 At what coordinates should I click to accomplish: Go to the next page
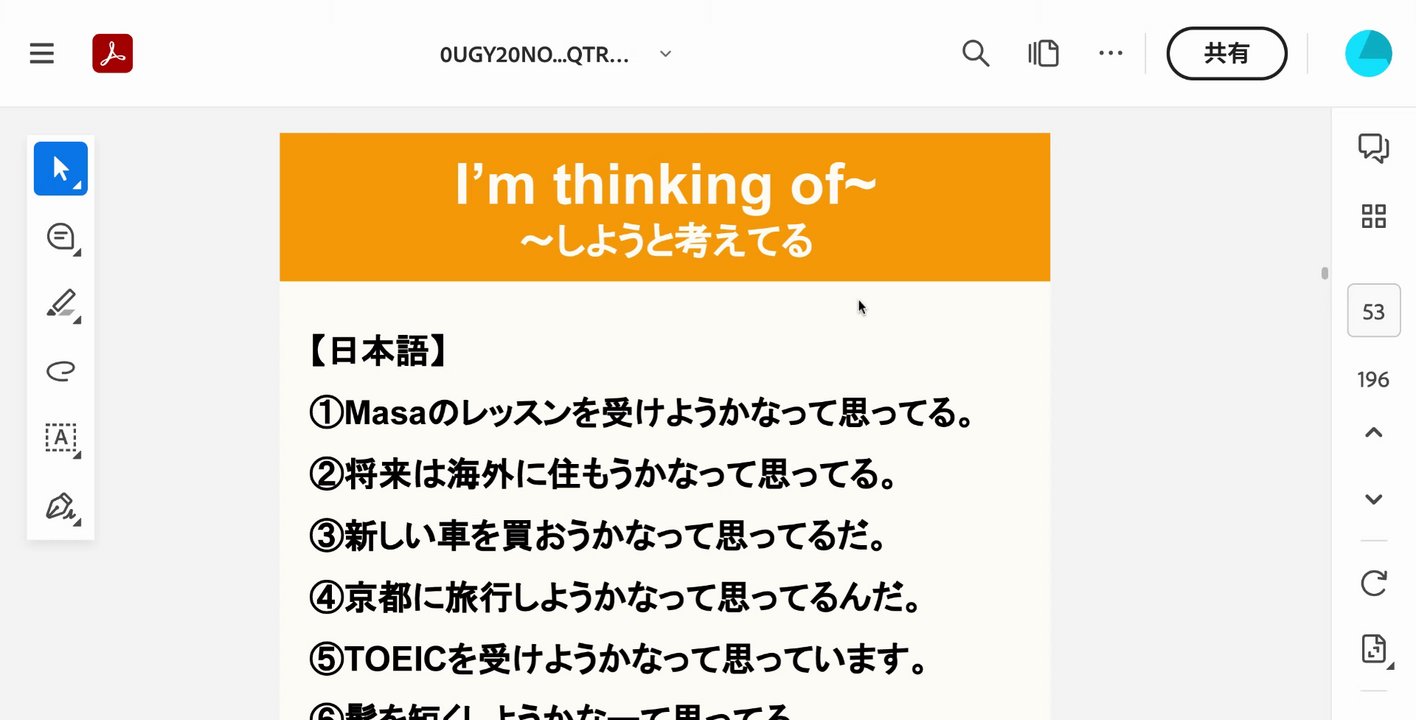(1373, 499)
